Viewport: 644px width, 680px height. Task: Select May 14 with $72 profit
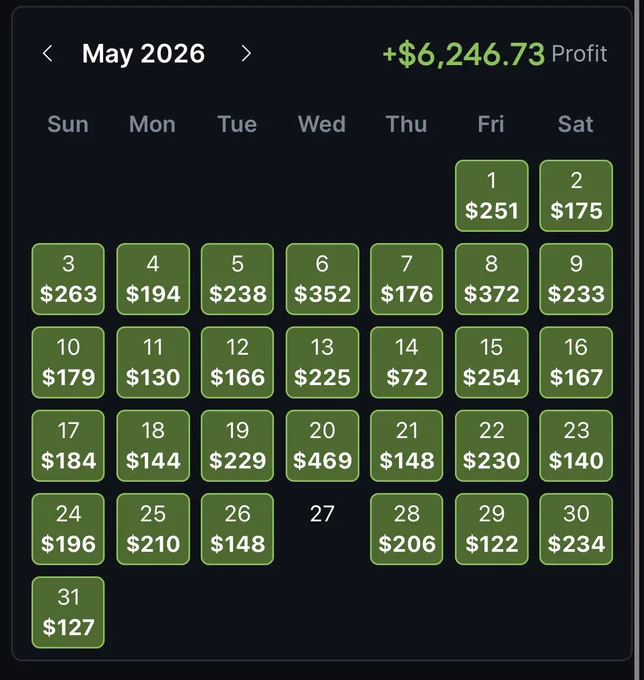[406, 362]
